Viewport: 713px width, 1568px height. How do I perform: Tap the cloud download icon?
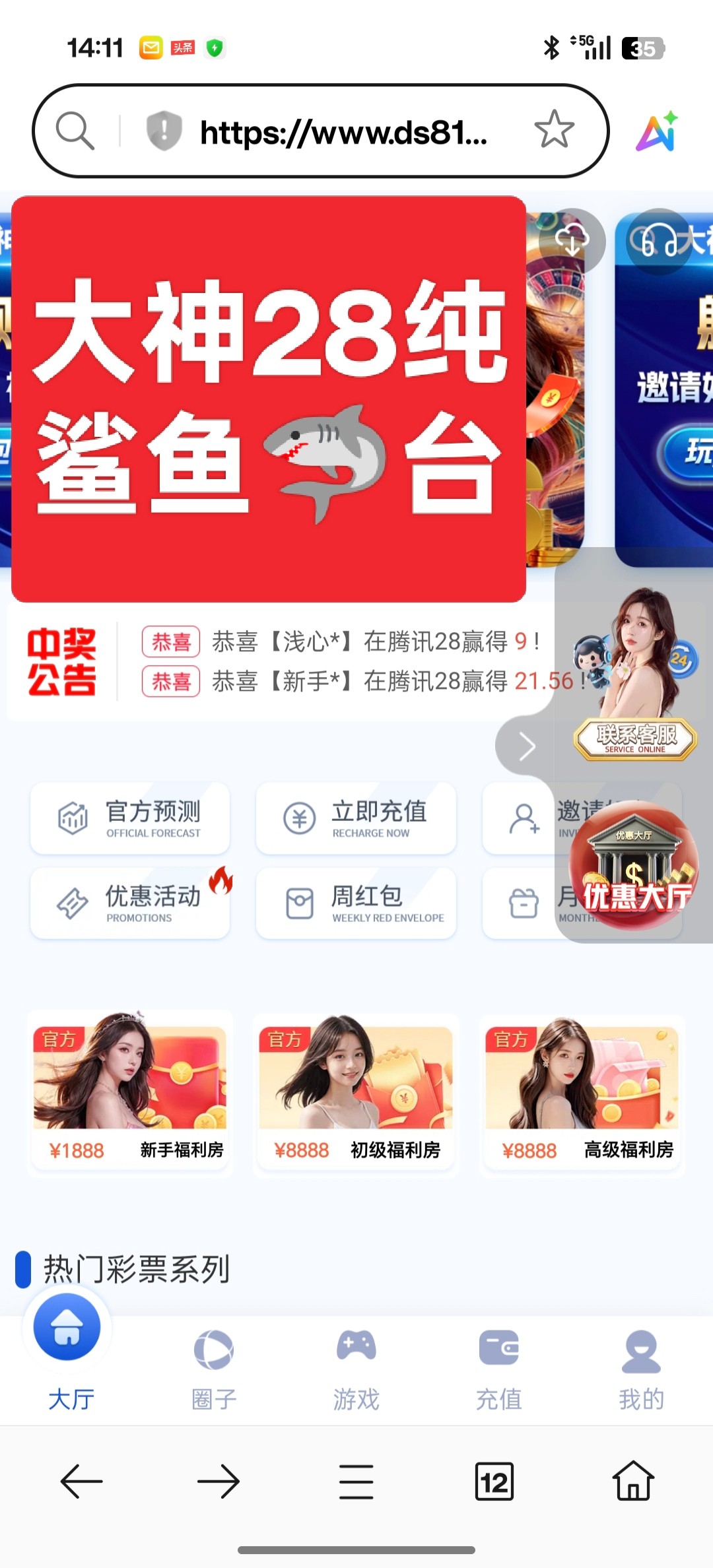click(x=572, y=241)
